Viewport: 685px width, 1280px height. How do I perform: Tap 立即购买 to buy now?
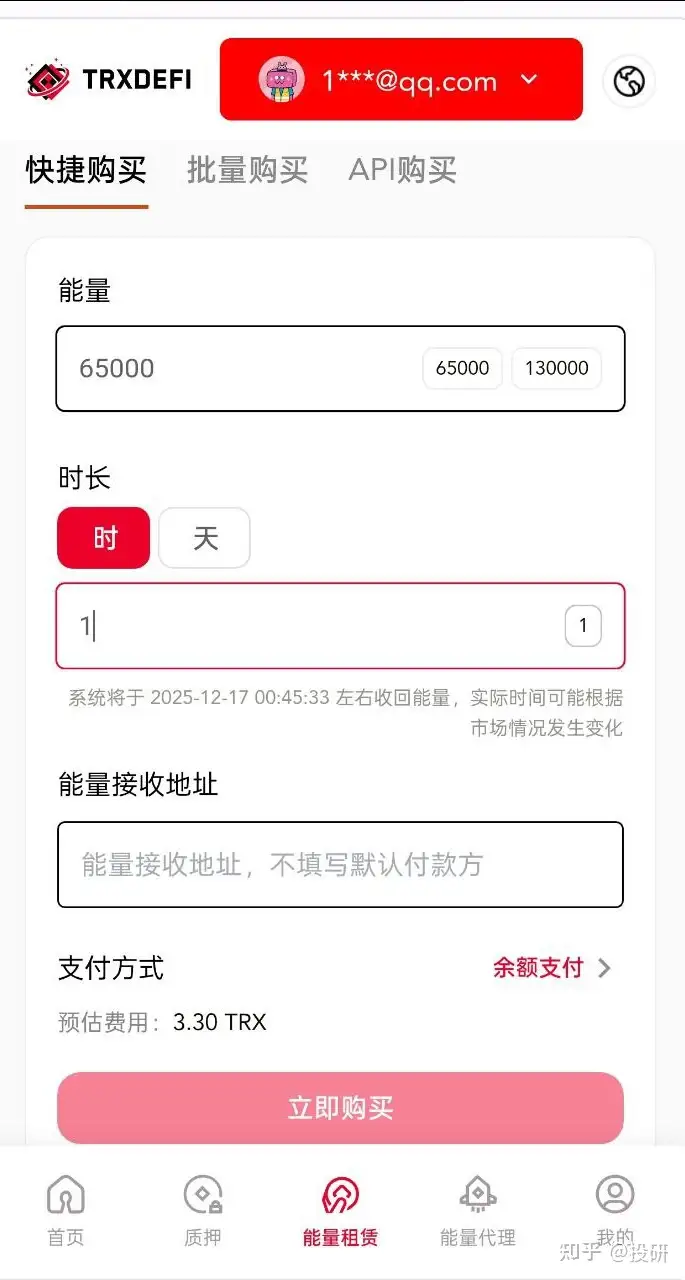[x=340, y=1107]
